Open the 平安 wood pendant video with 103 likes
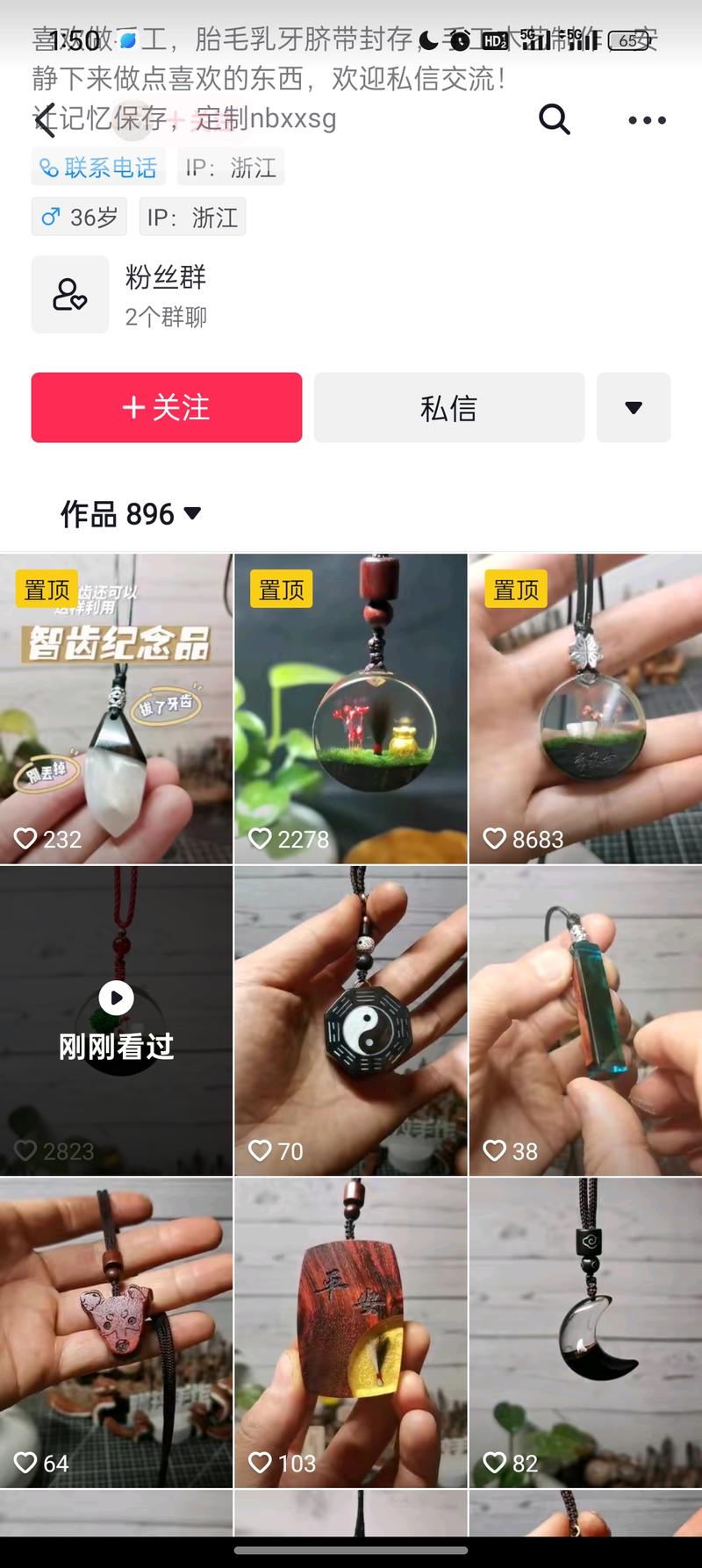The width and height of the screenshot is (702, 1568). click(x=350, y=1332)
